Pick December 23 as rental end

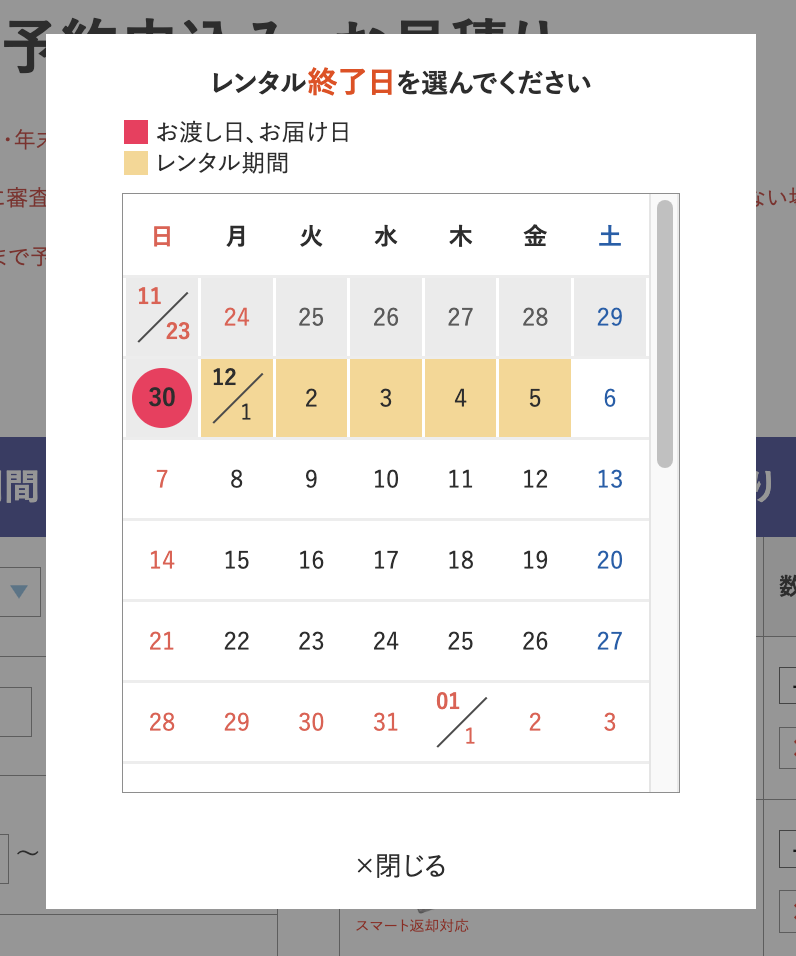pyautogui.click(x=311, y=641)
